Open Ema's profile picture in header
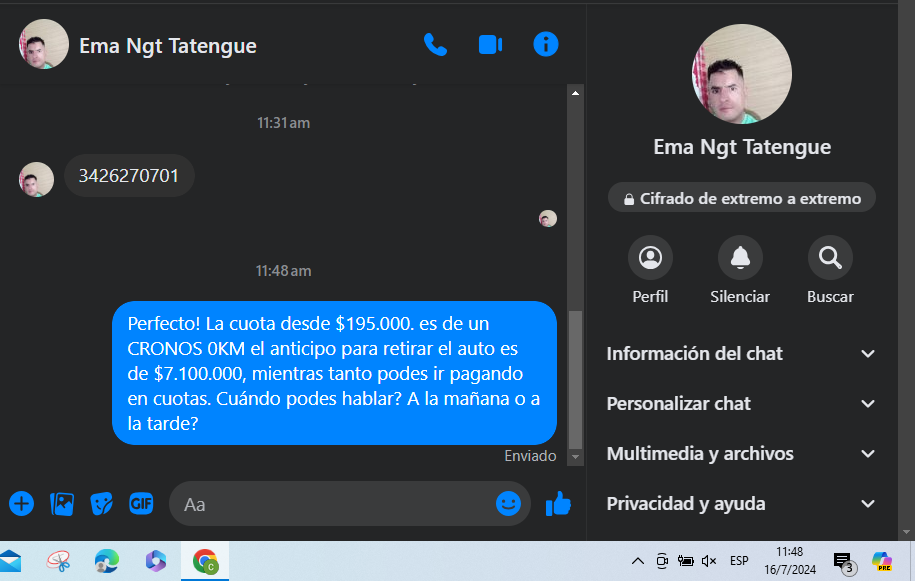This screenshot has height=581, width=915. [43, 45]
